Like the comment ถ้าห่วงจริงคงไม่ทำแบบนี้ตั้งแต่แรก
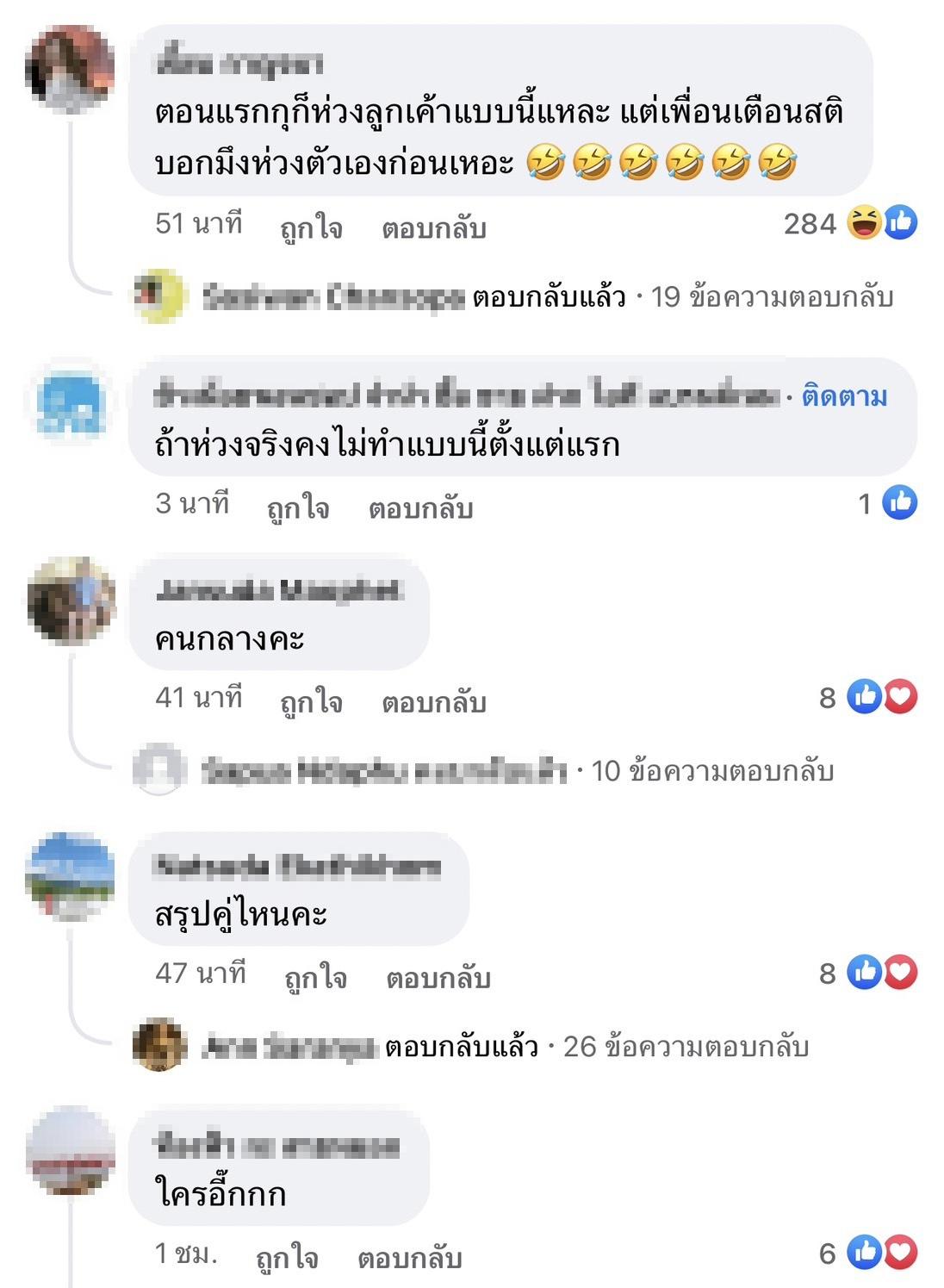This screenshot has height=1288, width=944. 298,507
